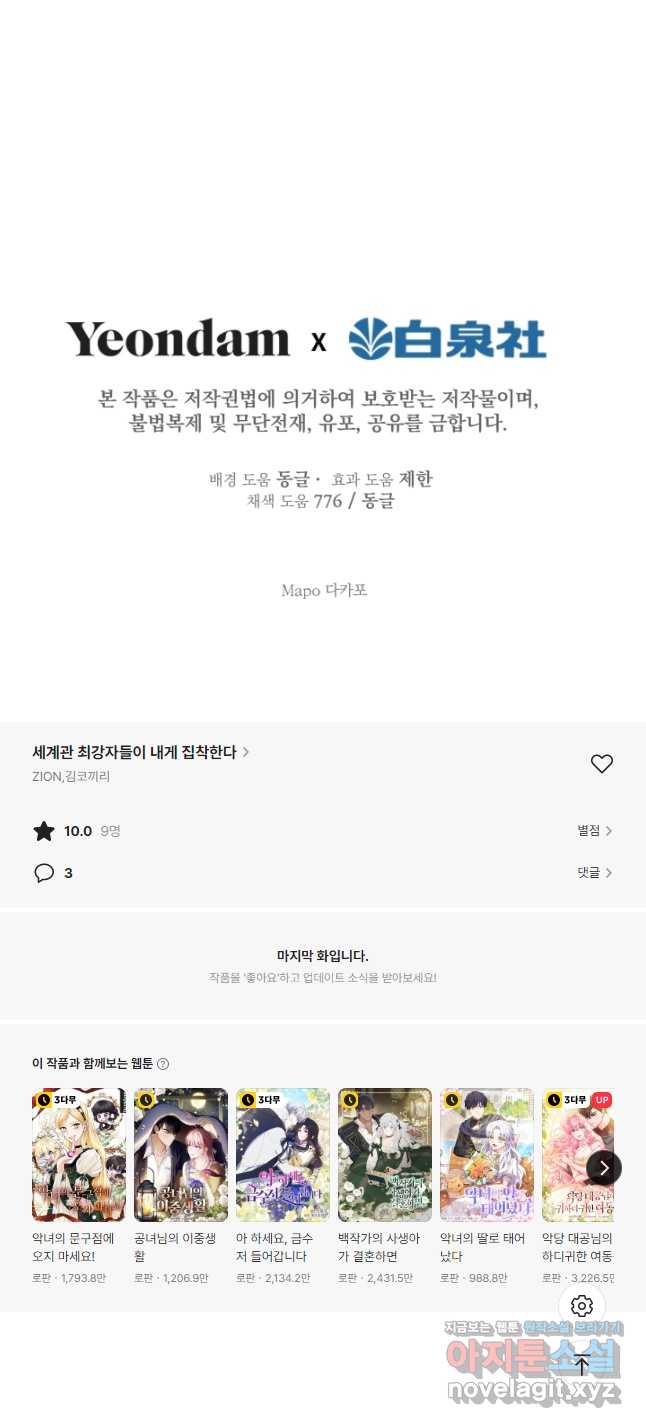This screenshot has height=1428, width=646.
Task: Open the viewer settings gear
Action: (582, 1306)
